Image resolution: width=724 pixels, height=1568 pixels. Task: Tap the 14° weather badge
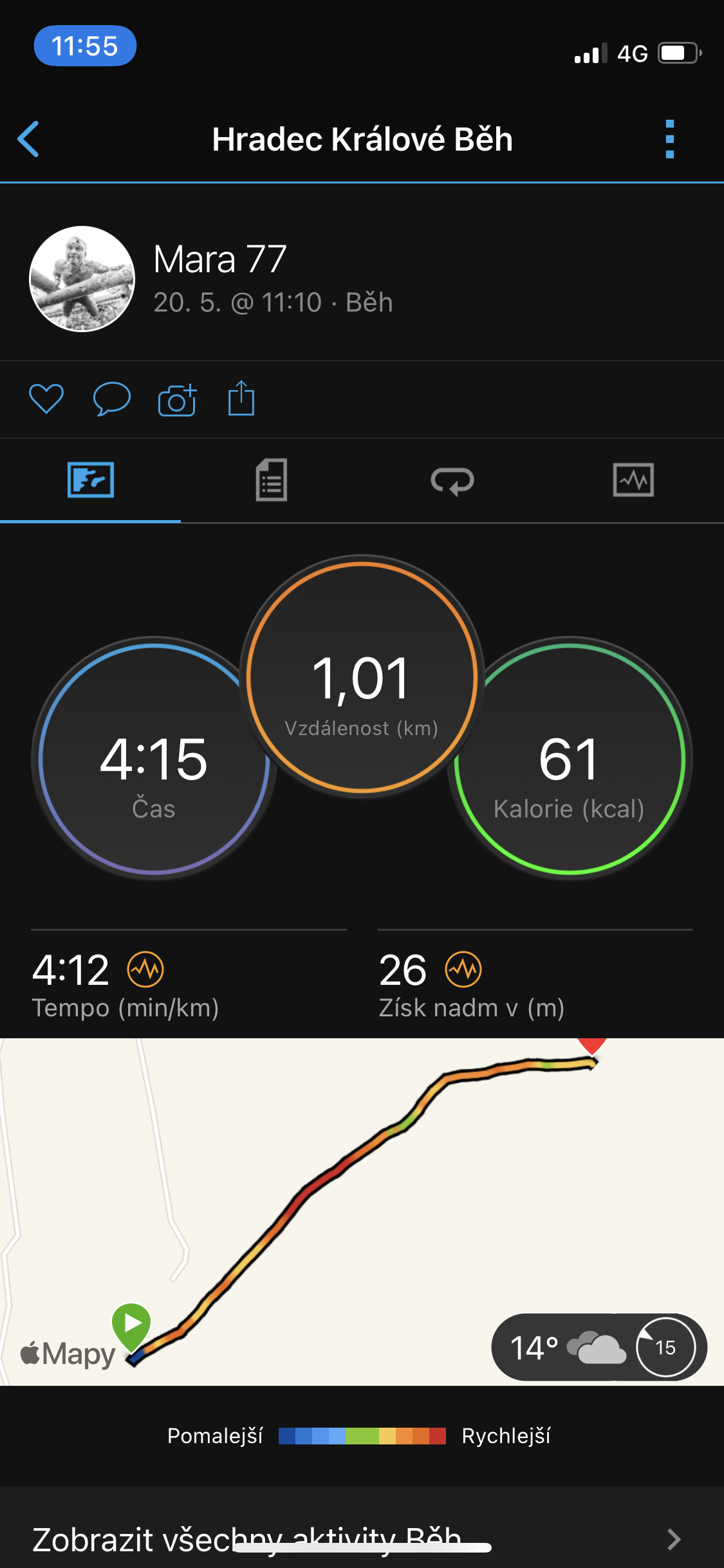click(599, 1347)
